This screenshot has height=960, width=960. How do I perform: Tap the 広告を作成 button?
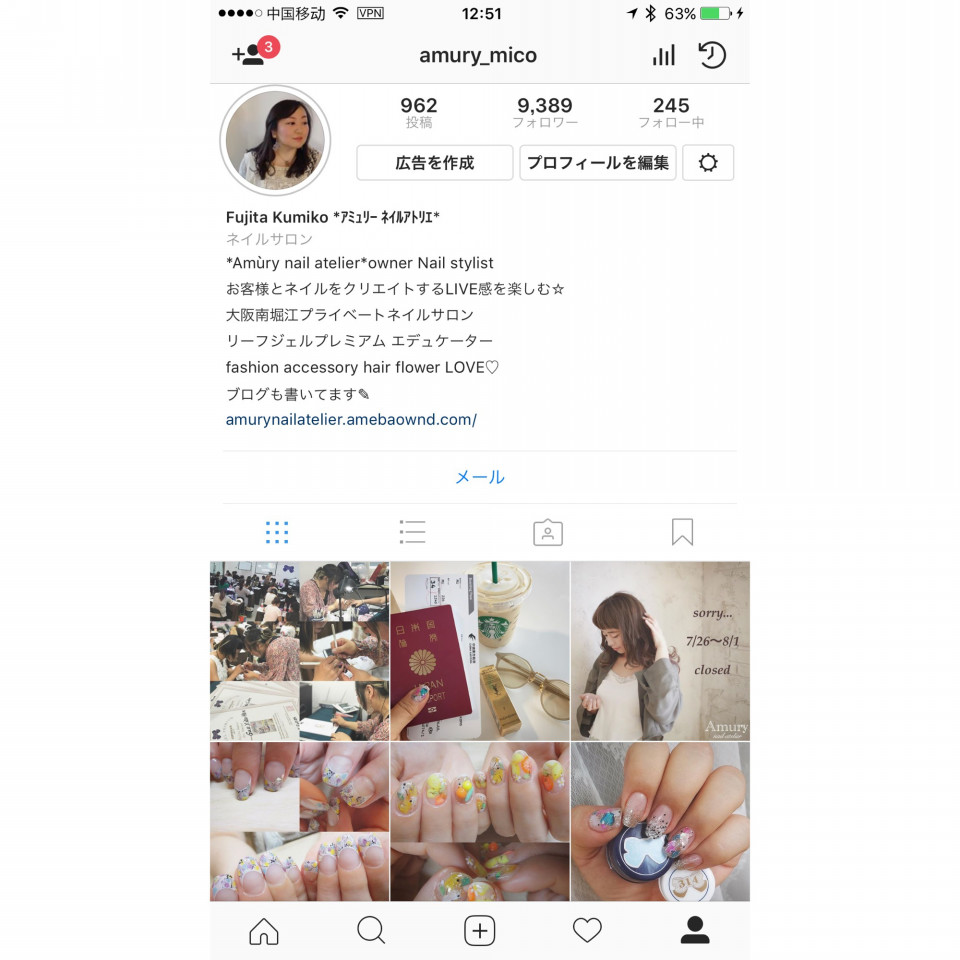point(435,163)
